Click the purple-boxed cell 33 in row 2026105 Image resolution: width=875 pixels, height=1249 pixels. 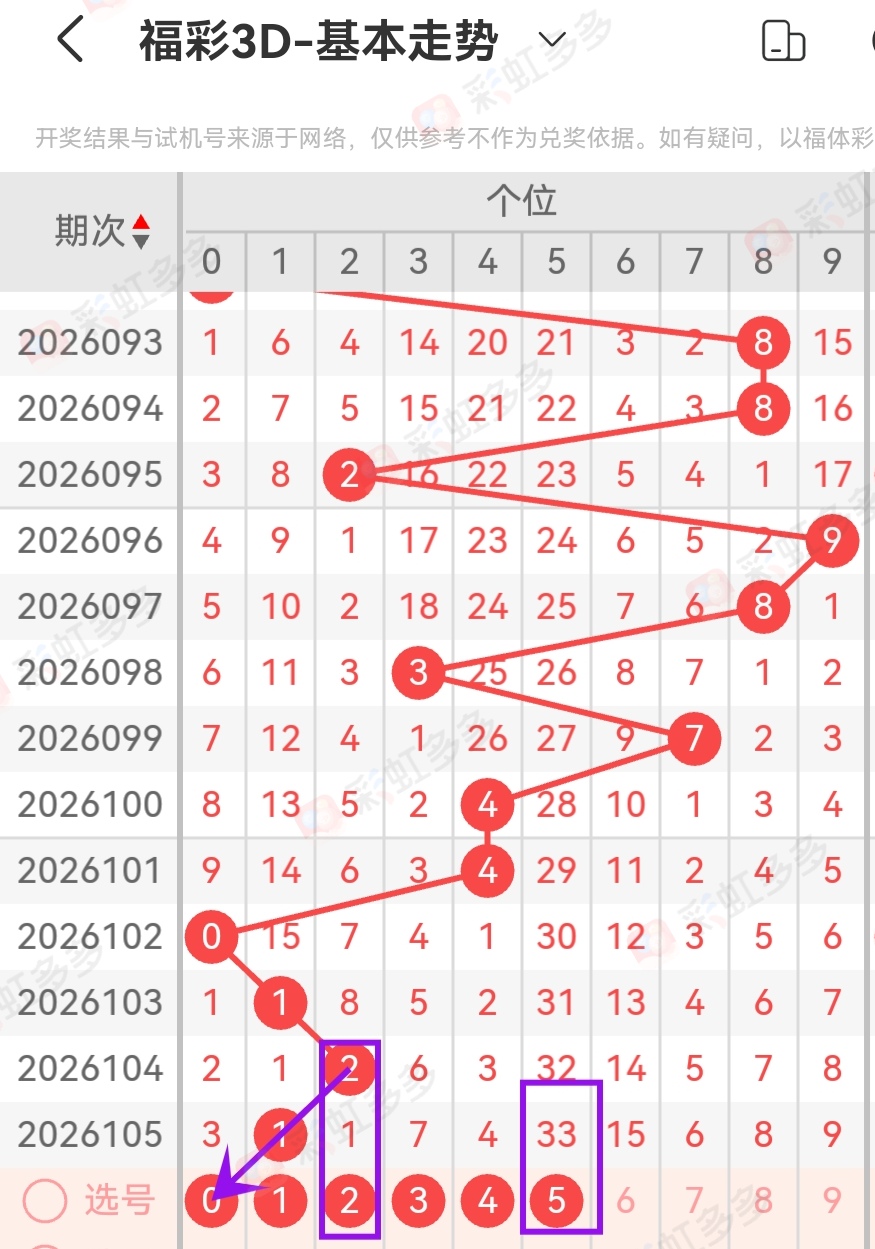tap(556, 1134)
